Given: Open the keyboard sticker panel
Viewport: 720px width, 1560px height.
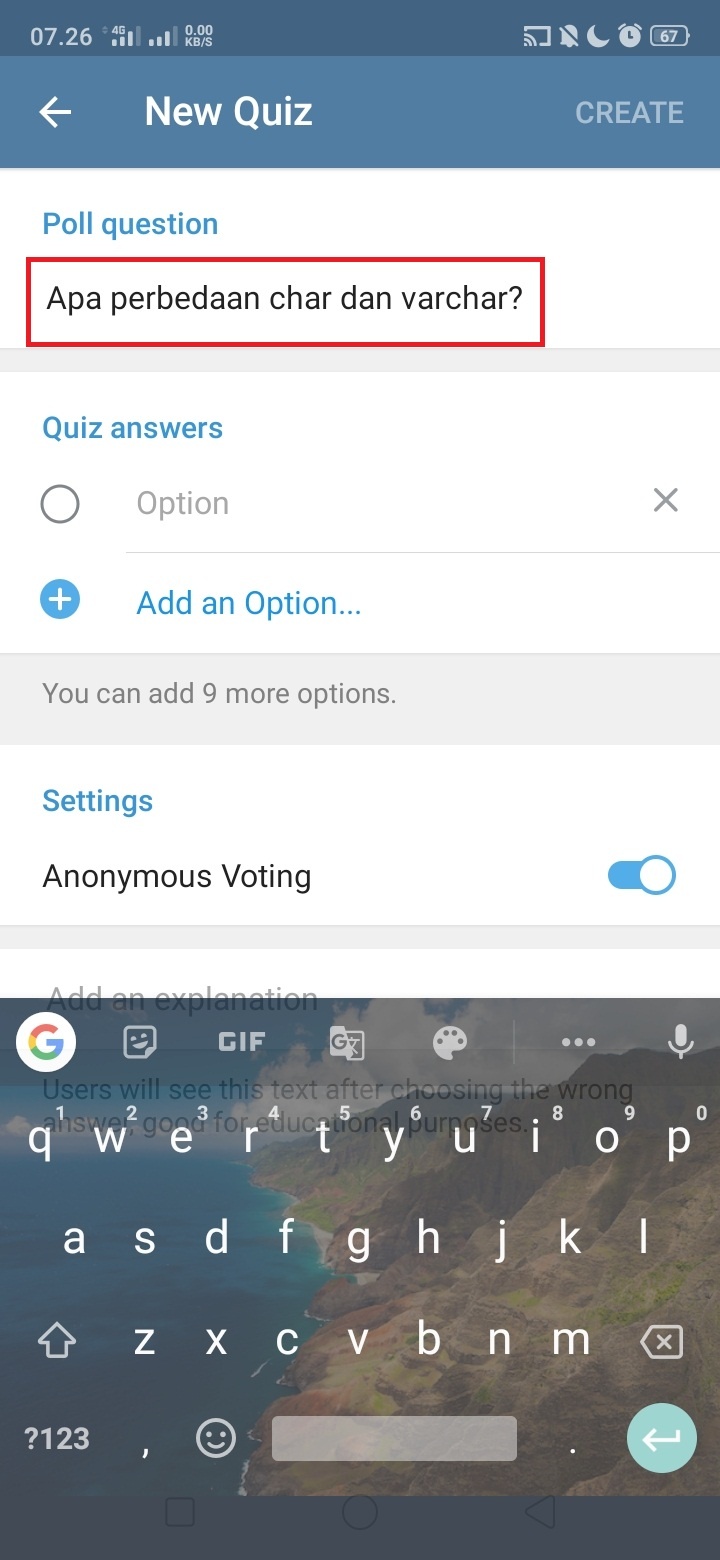Looking at the screenshot, I should tap(139, 1043).
